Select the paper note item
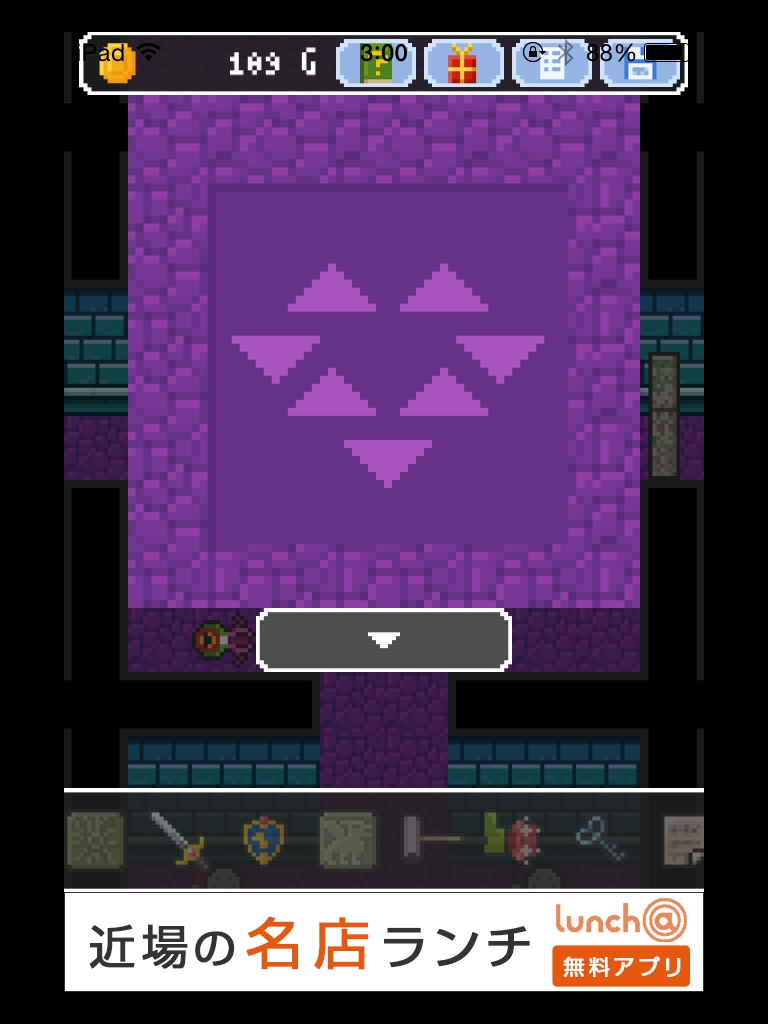This screenshot has height=1024, width=768. [683, 839]
